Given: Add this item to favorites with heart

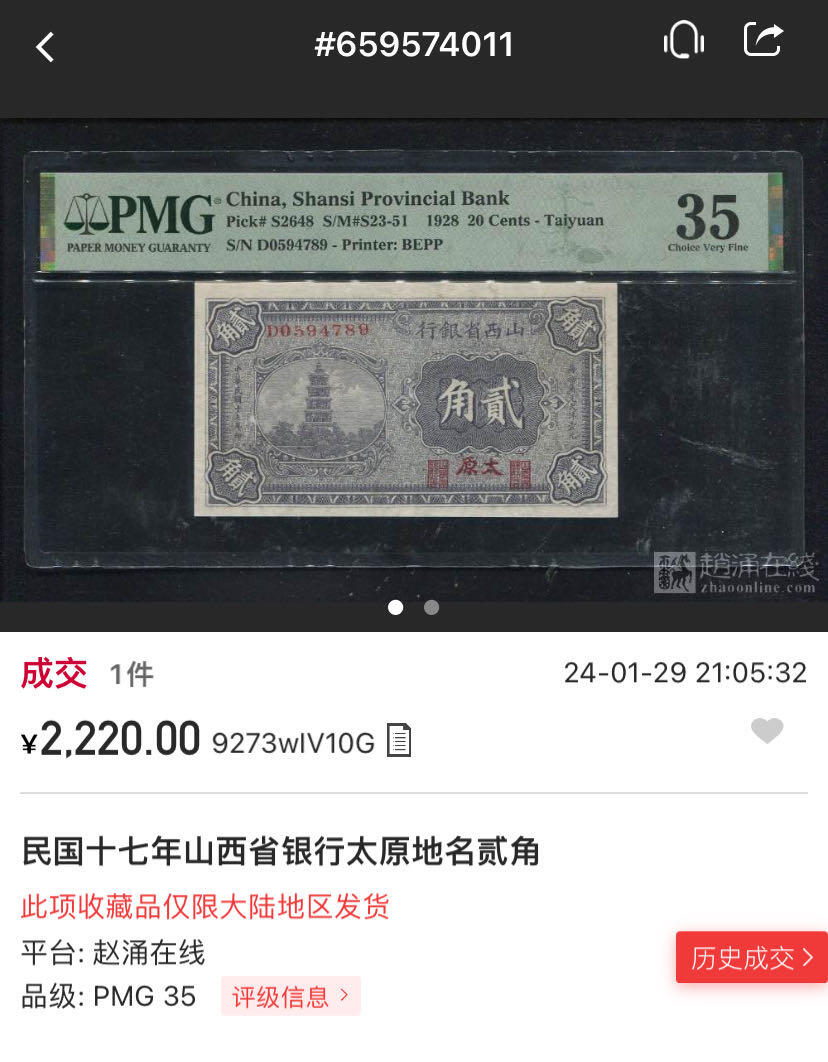Looking at the screenshot, I should pyautogui.click(x=767, y=731).
